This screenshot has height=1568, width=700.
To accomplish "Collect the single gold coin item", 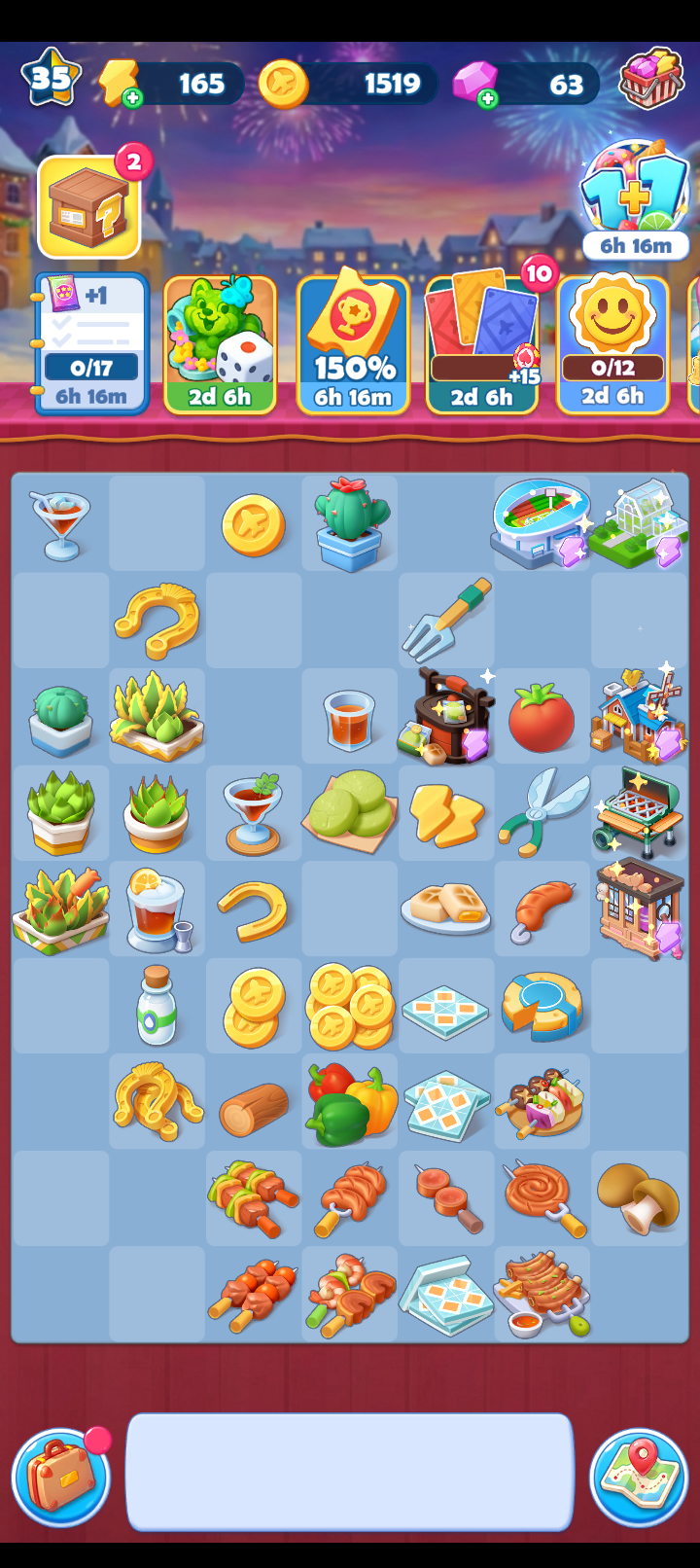I will [253, 525].
